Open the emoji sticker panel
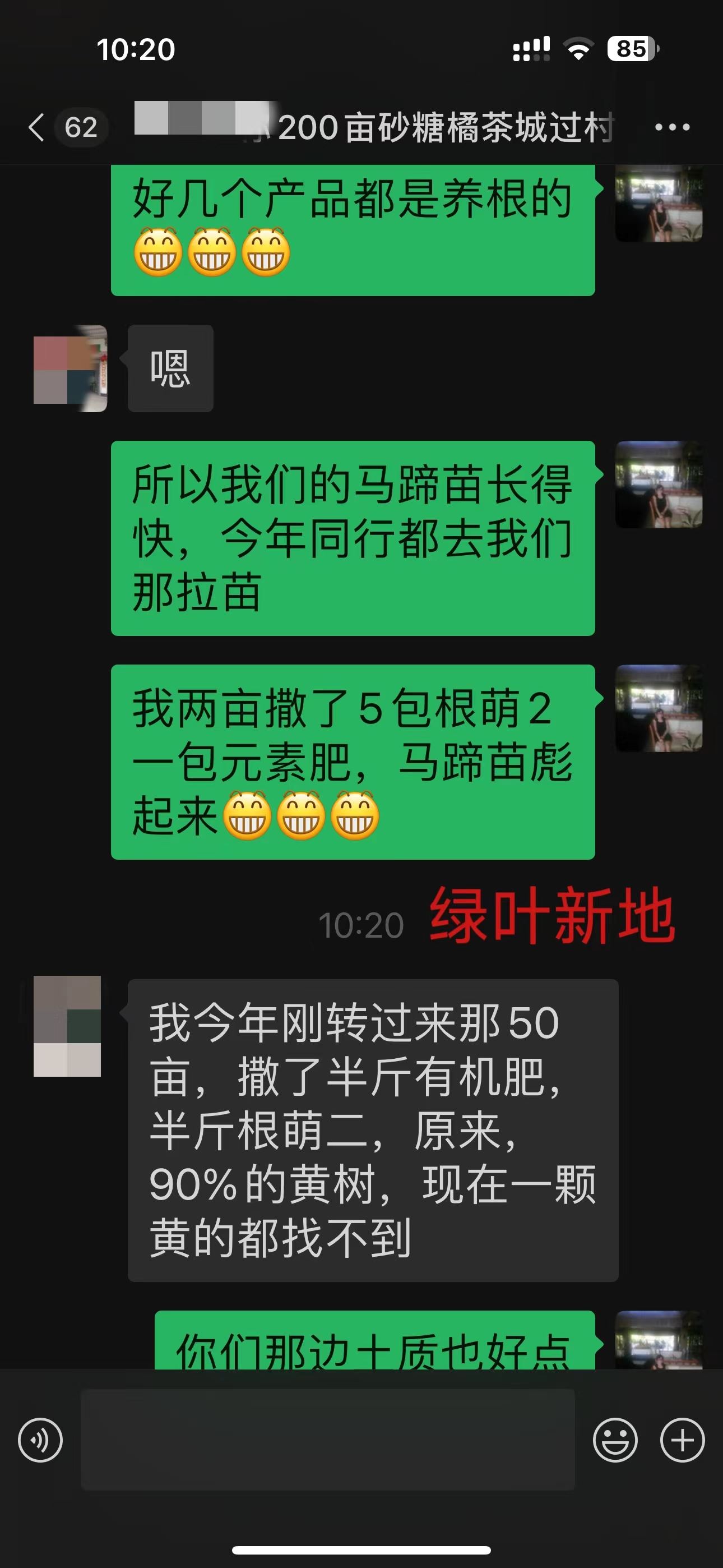 pos(615,1440)
